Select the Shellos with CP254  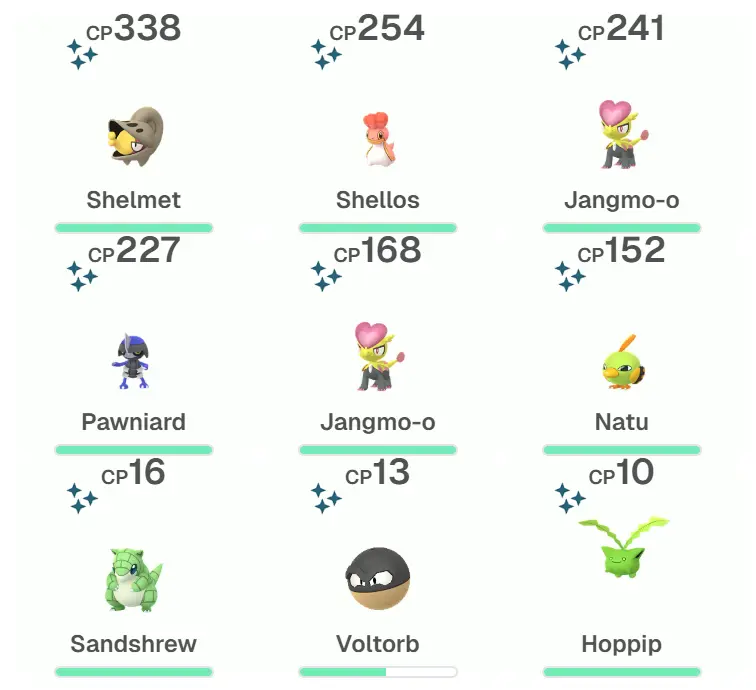point(377,139)
